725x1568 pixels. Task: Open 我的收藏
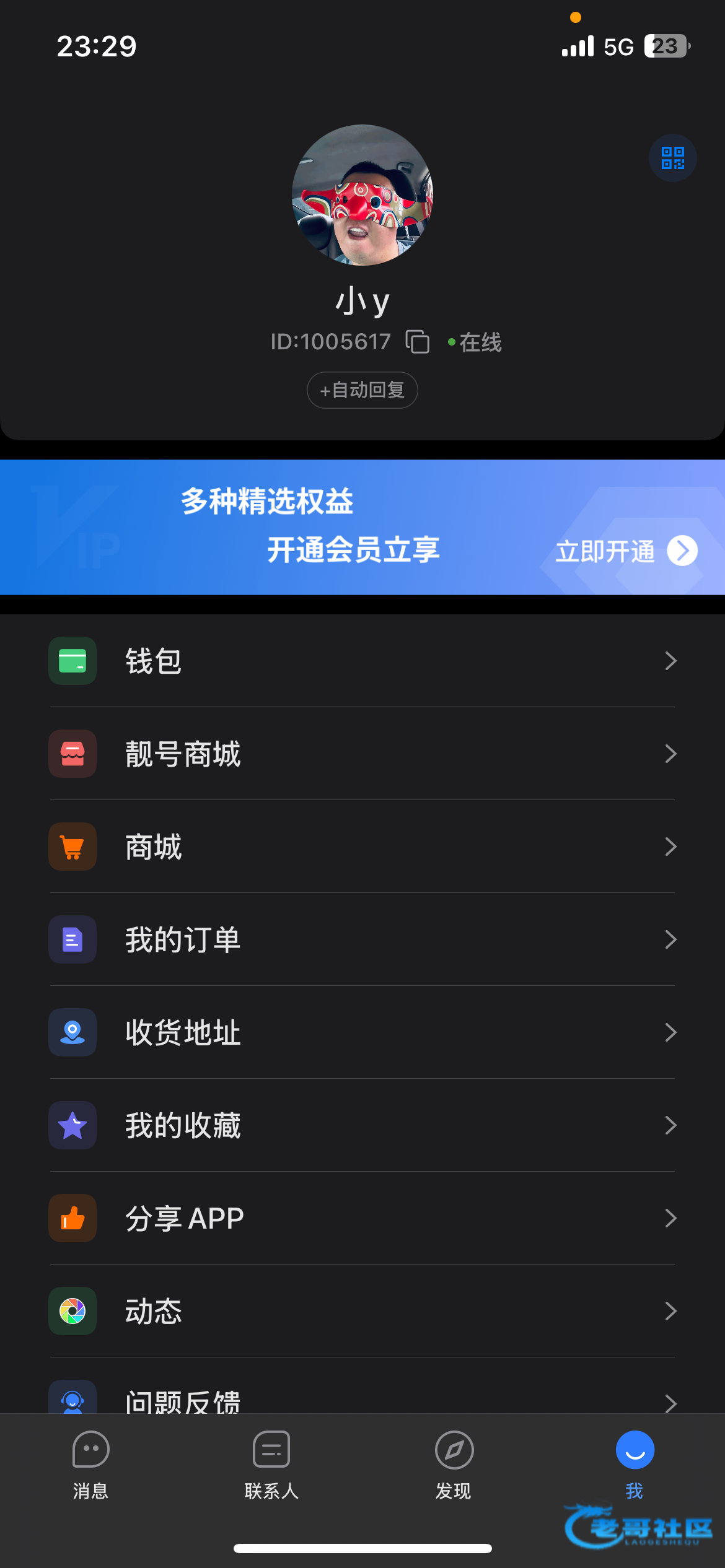pyautogui.click(x=362, y=1125)
